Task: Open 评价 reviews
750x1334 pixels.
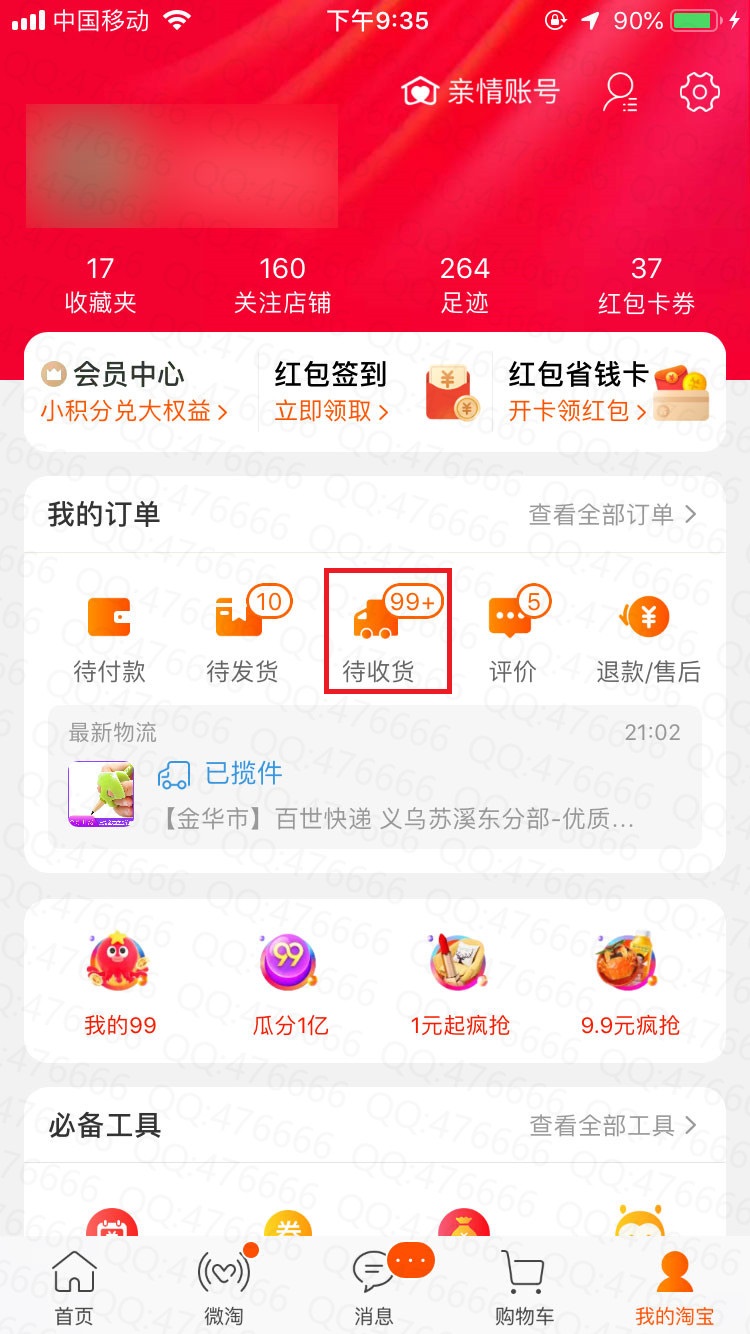Action: point(513,638)
